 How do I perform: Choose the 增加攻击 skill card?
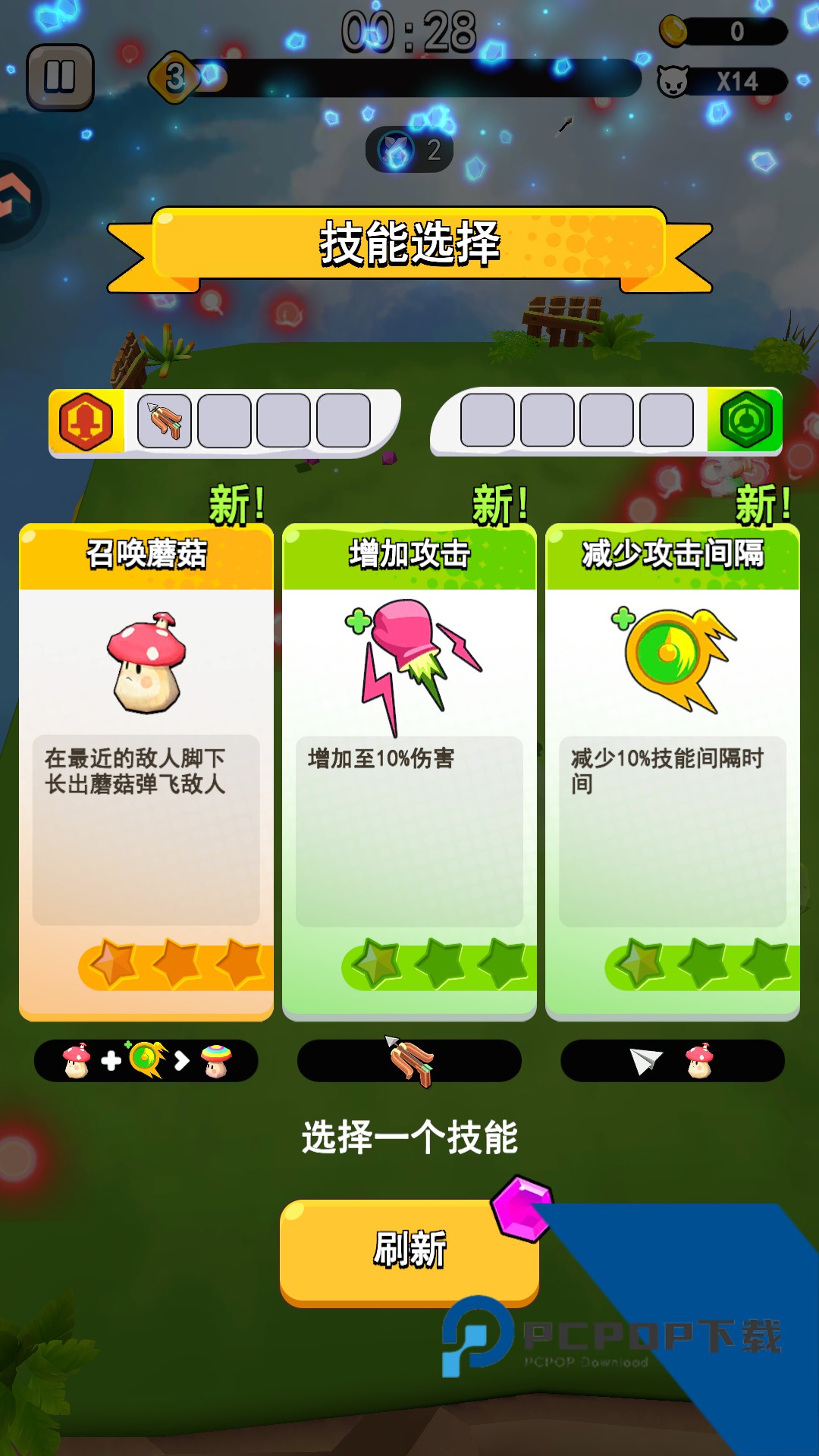pos(409,770)
